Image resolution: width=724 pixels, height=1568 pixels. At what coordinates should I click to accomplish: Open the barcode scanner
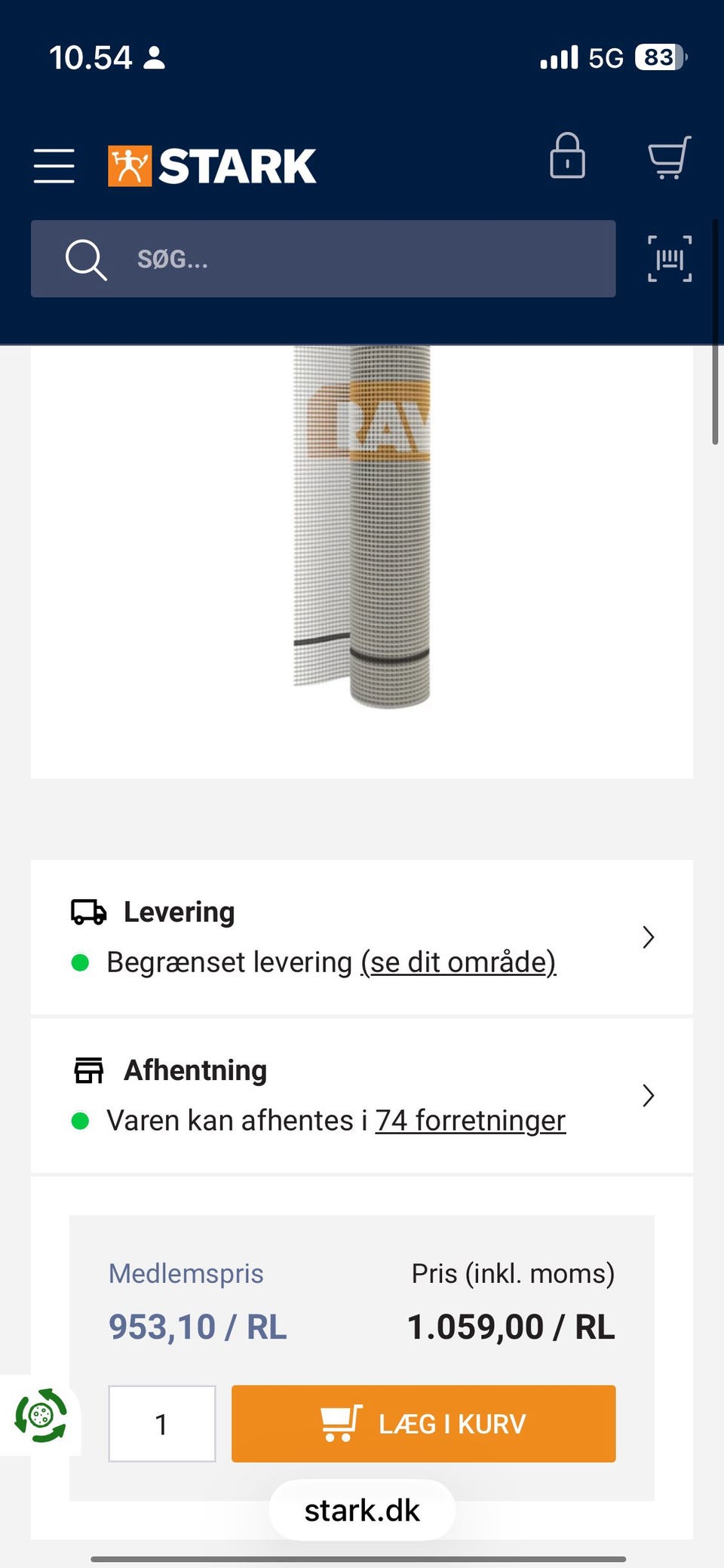670,259
